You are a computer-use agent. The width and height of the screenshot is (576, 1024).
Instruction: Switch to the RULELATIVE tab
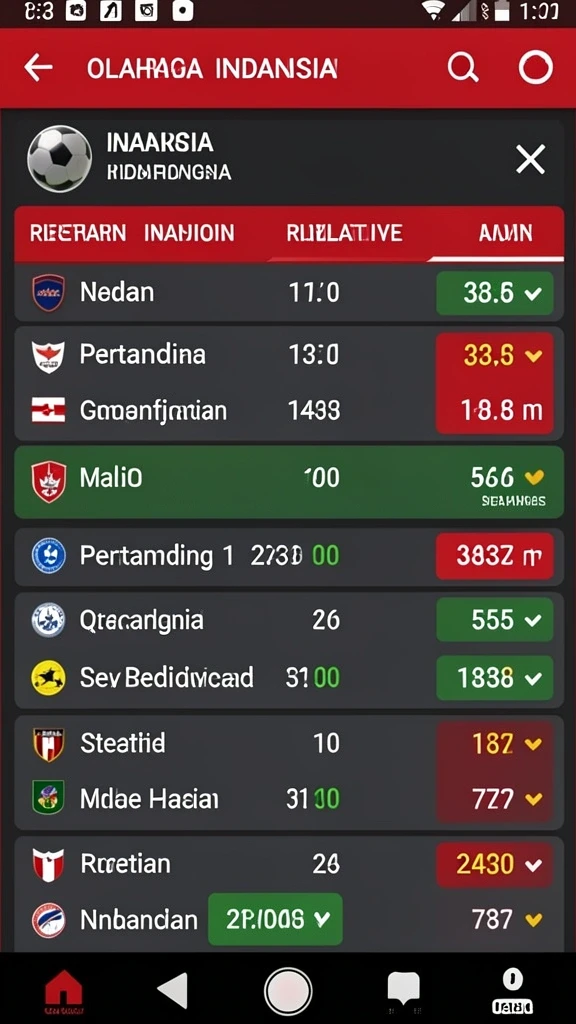click(344, 233)
